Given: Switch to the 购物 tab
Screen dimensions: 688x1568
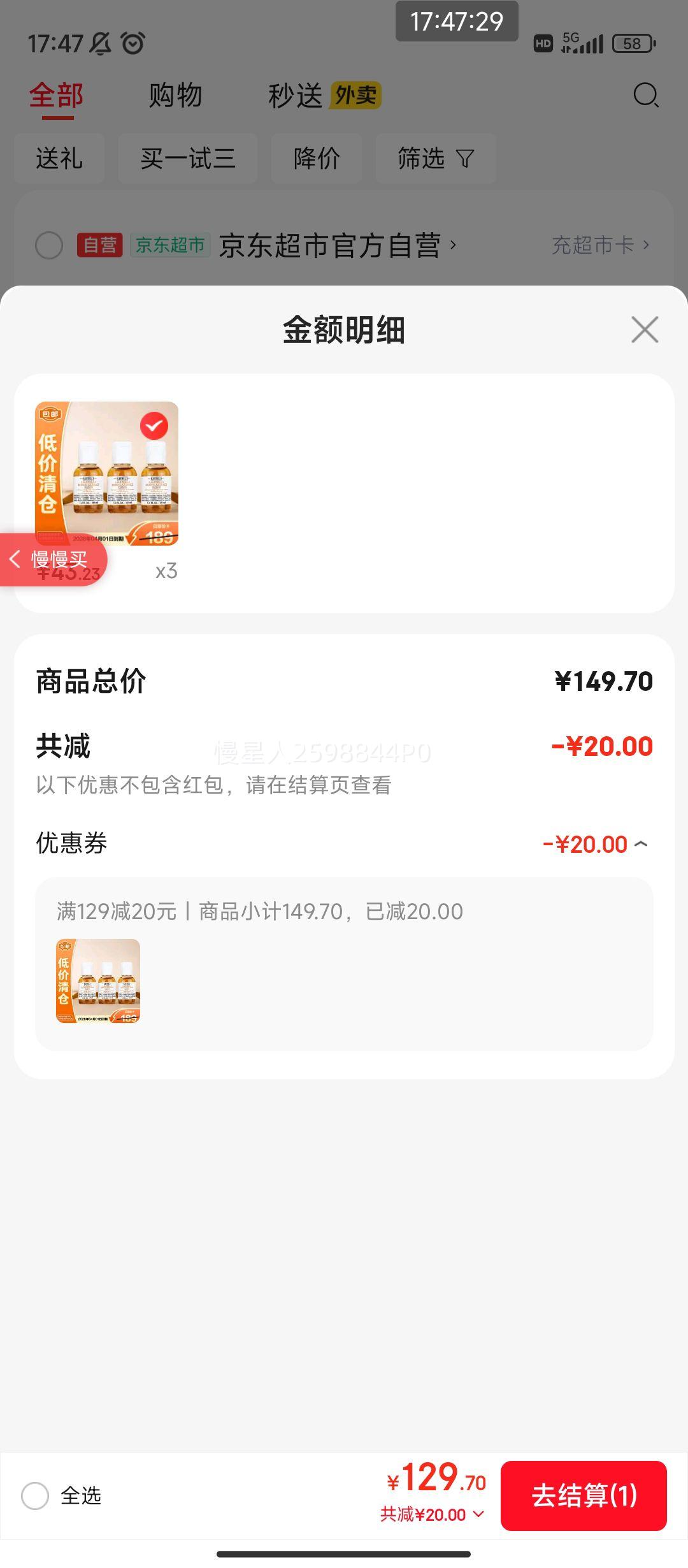Looking at the screenshot, I should click(175, 96).
